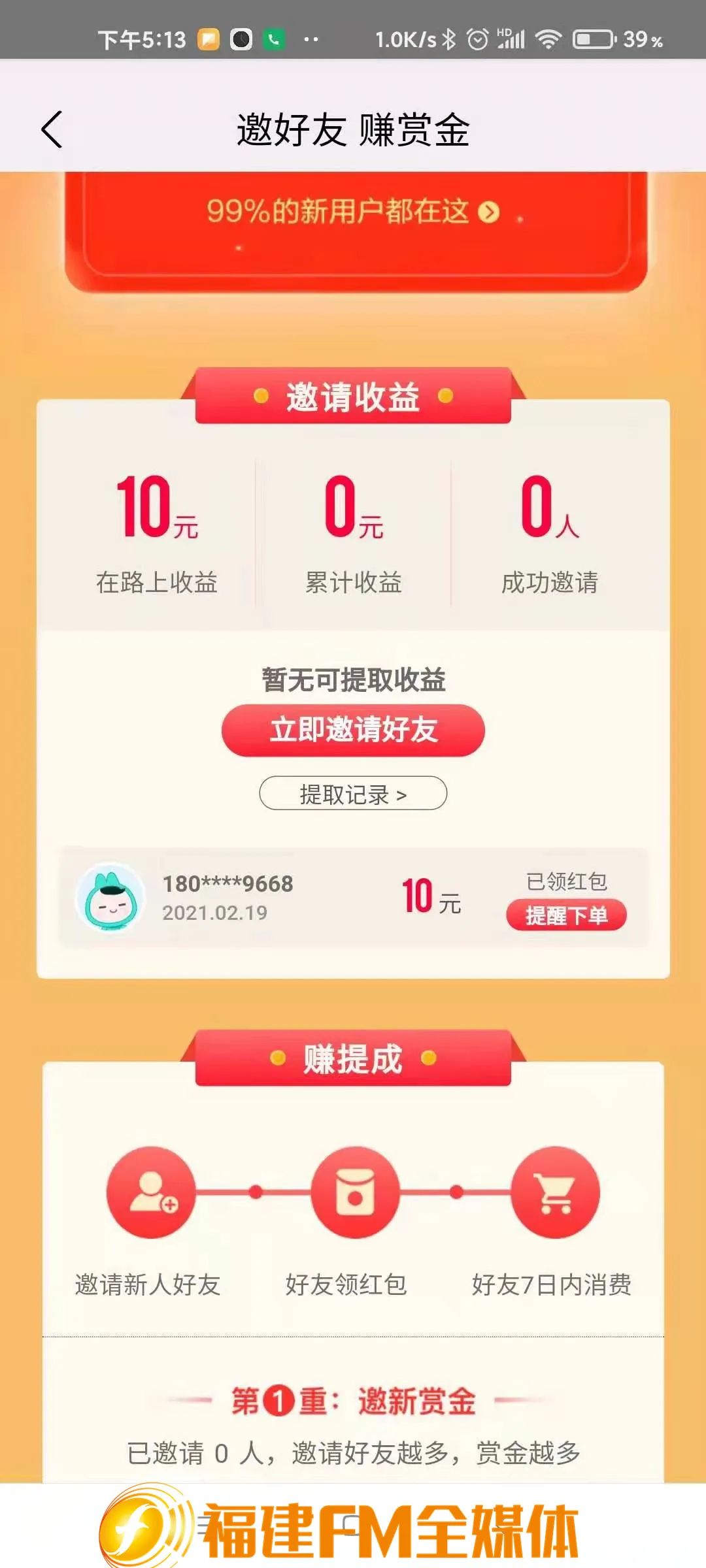Image resolution: width=706 pixels, height=1568 pixels.
Task: Open 提取记录 withdrawal records
Action: (353, 794)
